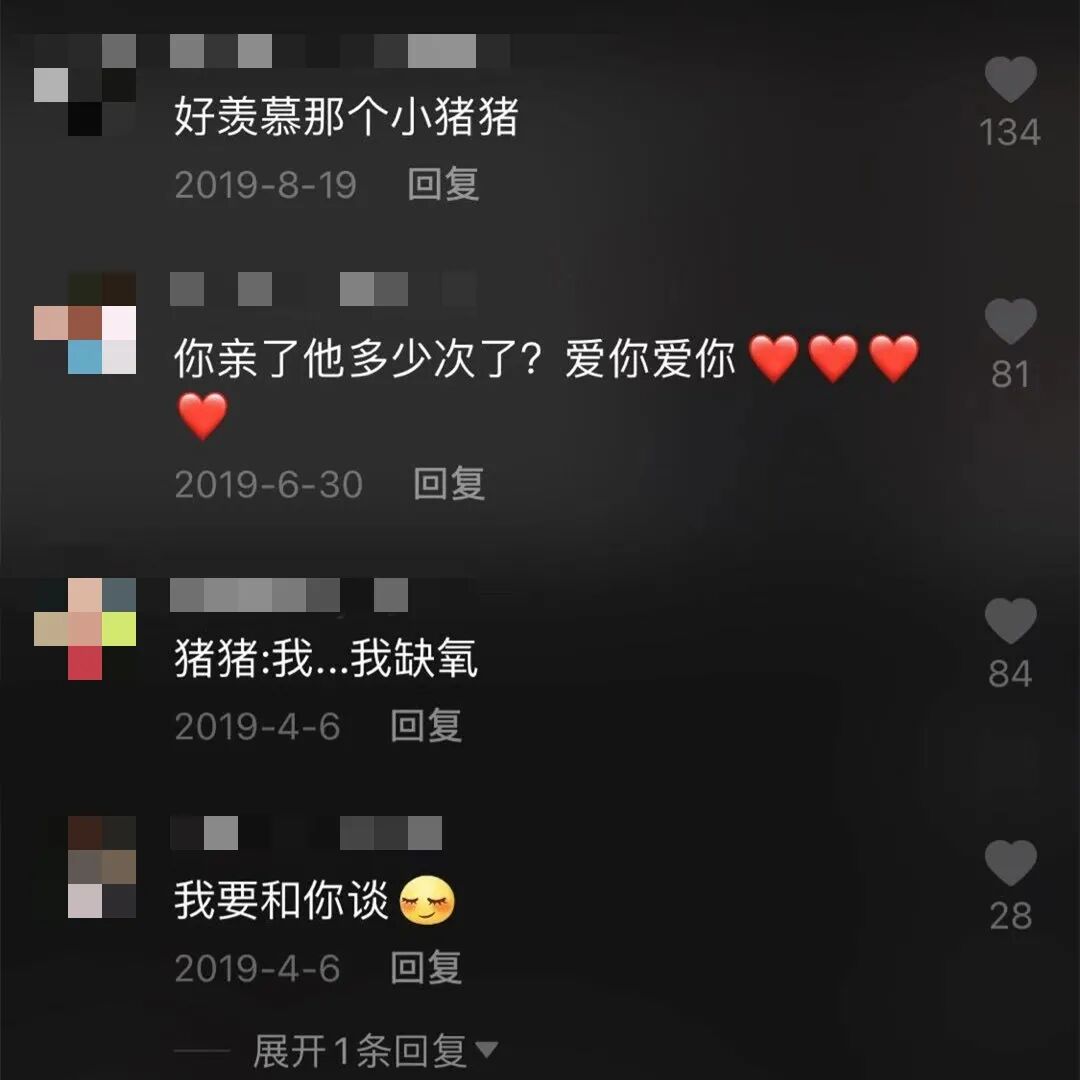Like the comment 猪猪:我…我缺氧
The image size is (1080, 1080).
click(1010, 622)
